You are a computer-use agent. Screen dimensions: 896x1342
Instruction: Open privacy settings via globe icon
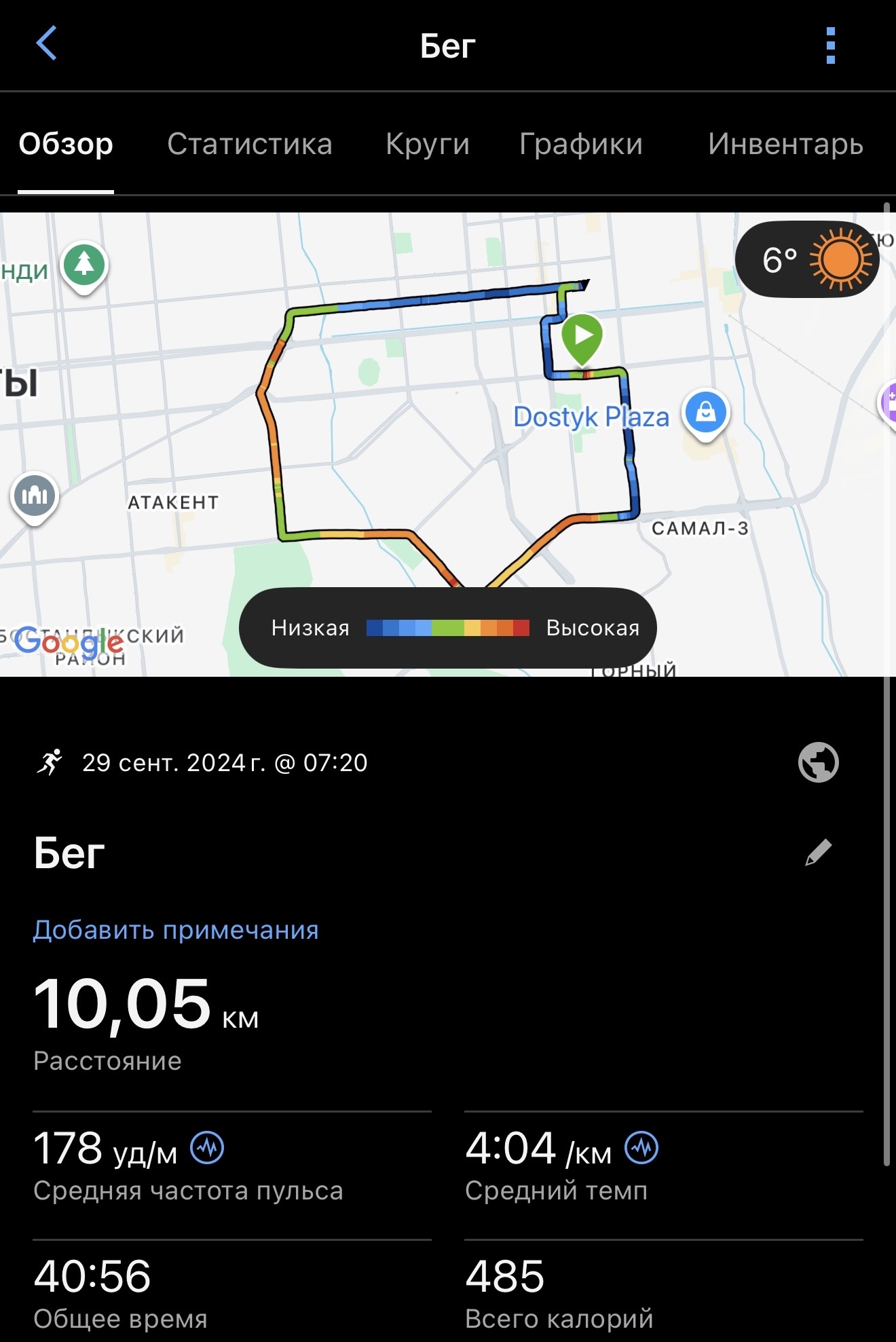(818, 762)
